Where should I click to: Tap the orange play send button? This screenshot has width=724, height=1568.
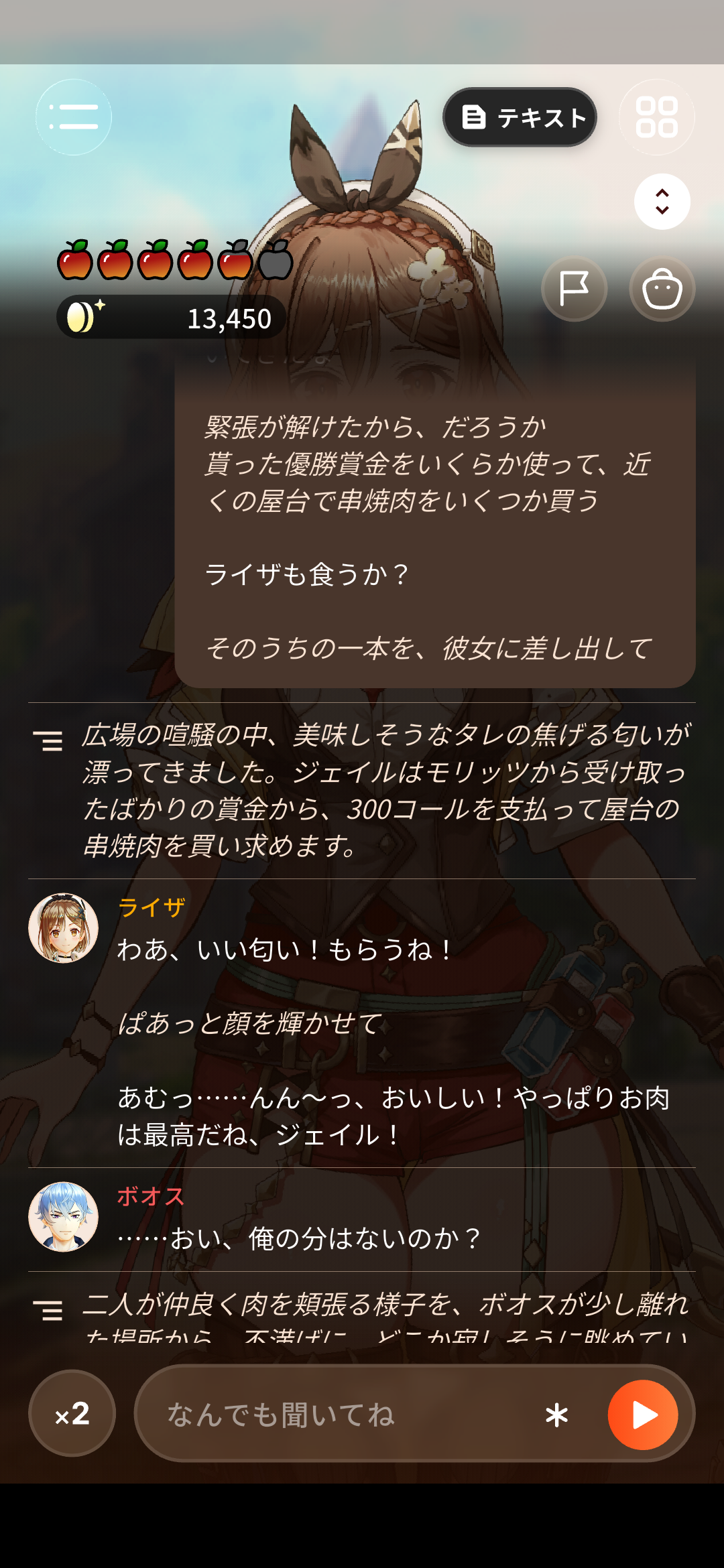pyautogui.click(x=643, y=1415)
